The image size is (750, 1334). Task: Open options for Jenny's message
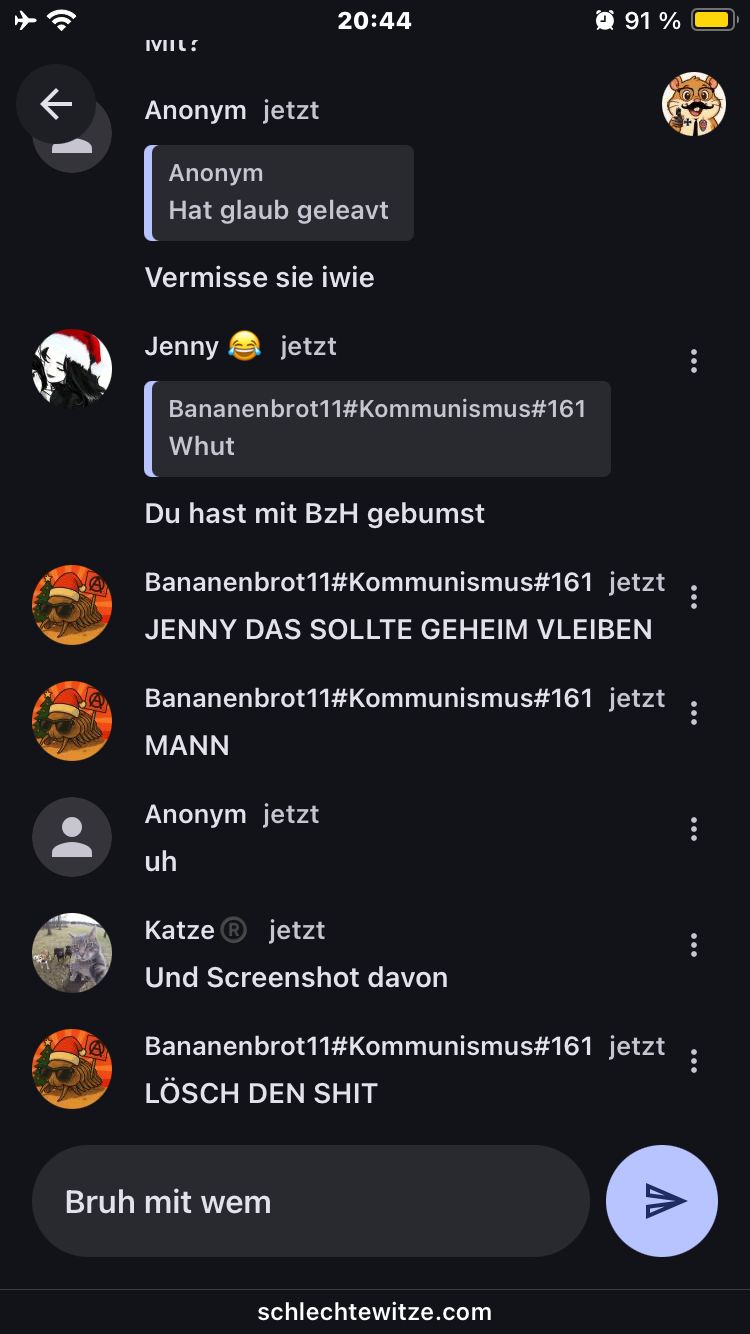pos(694,361)
